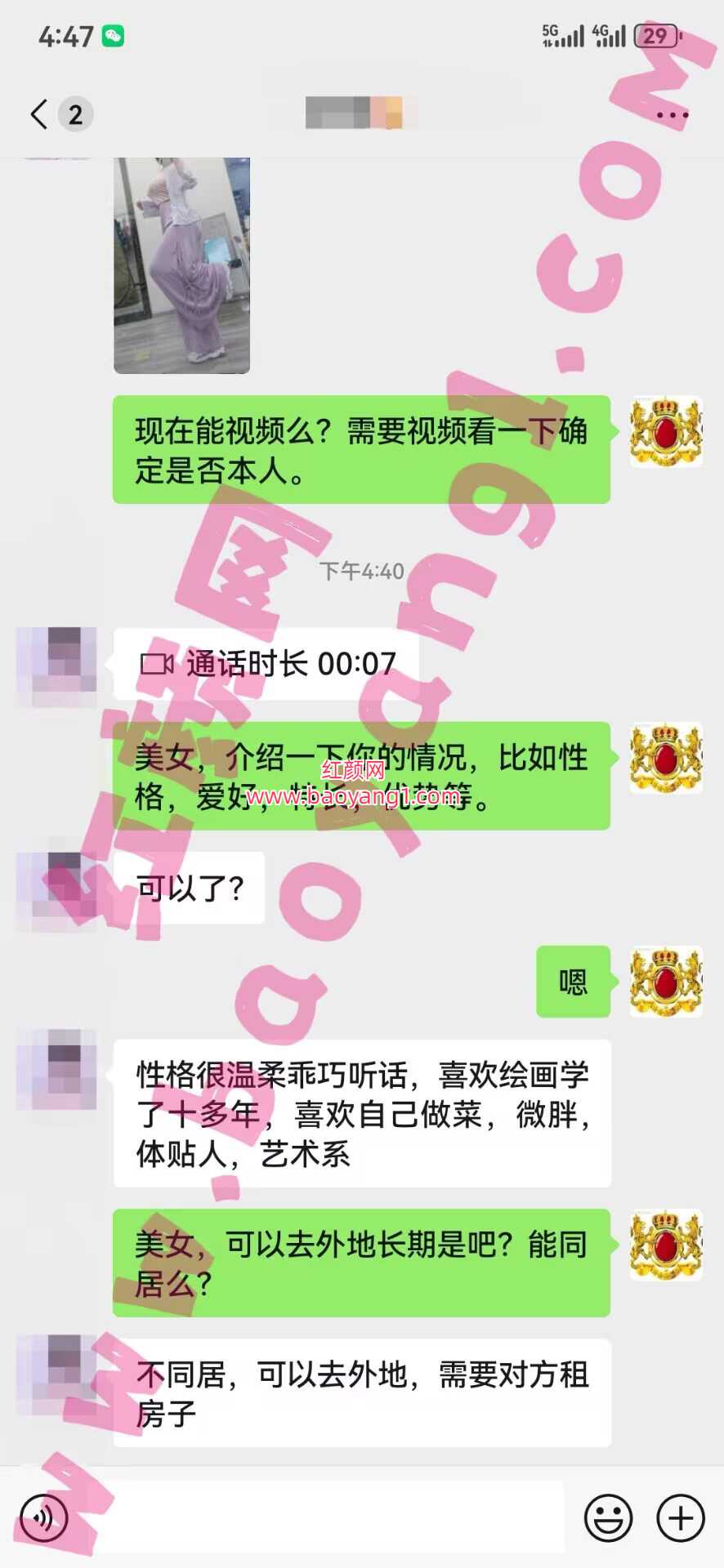Screen dimensions: 724x1568
Task: Tap the video call record bubble 通话时长 00:07
Action: click(x=266, y=664)
